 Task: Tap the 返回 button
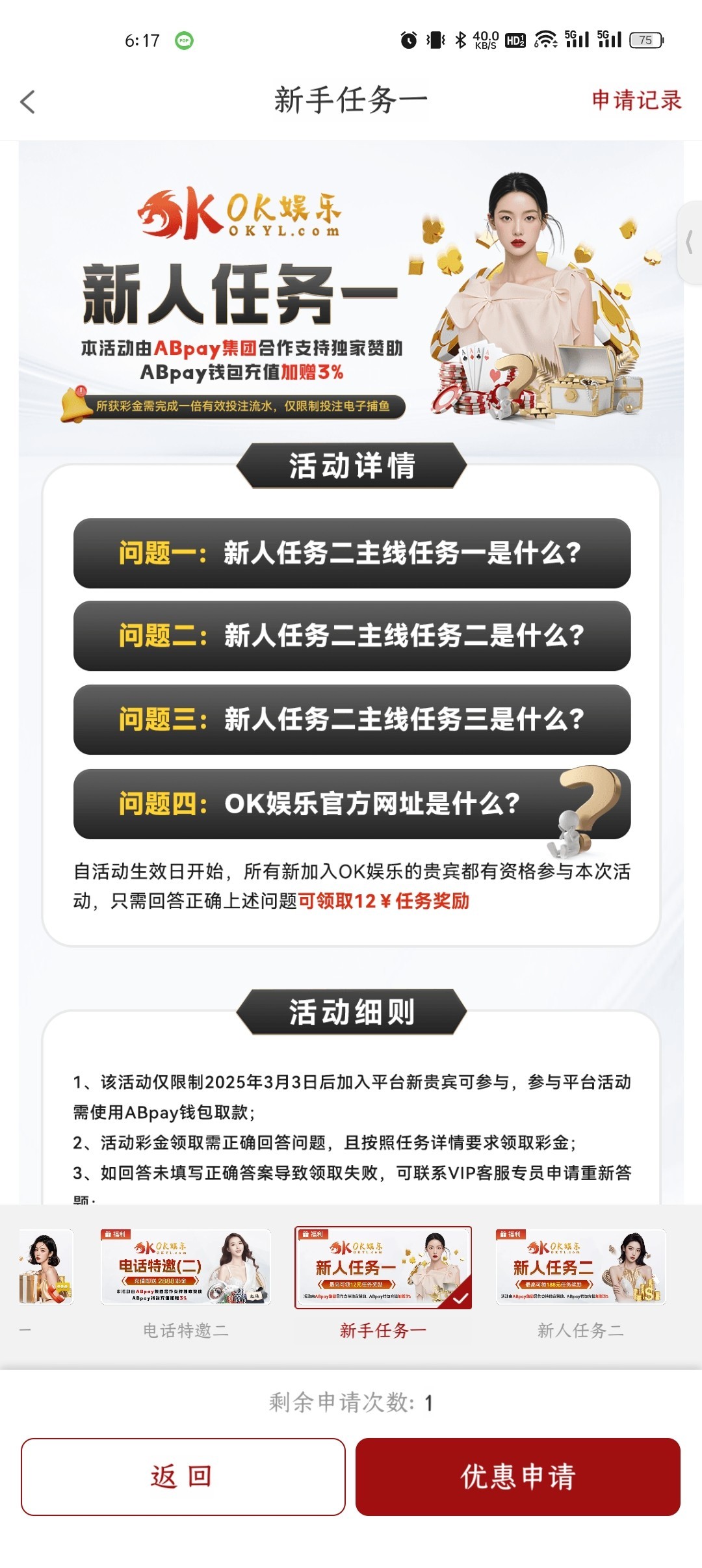pyautogui.click(x=183, y=1476)
